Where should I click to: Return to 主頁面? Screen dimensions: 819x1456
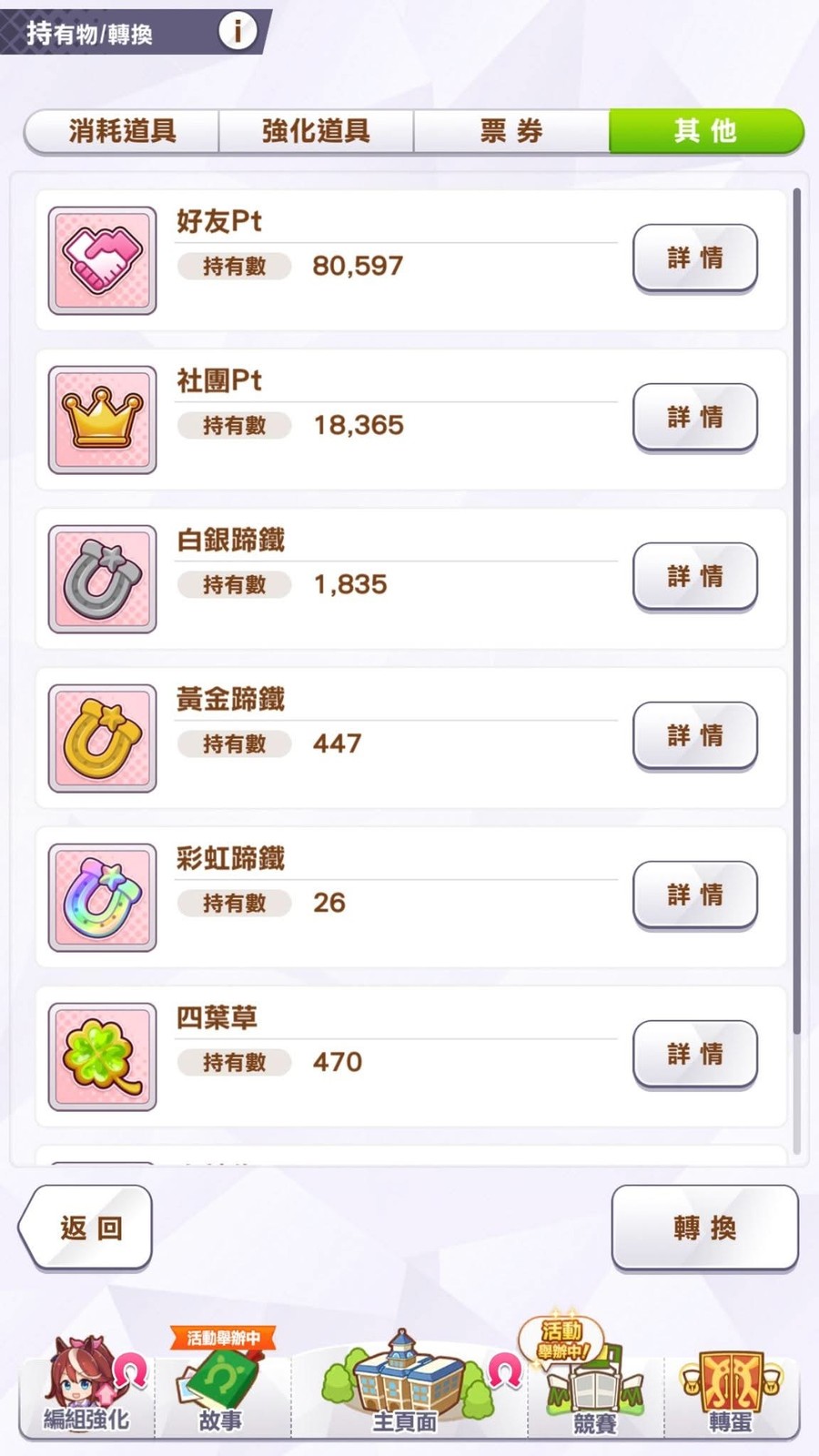pyautogui.click(x=405, y=1388)
